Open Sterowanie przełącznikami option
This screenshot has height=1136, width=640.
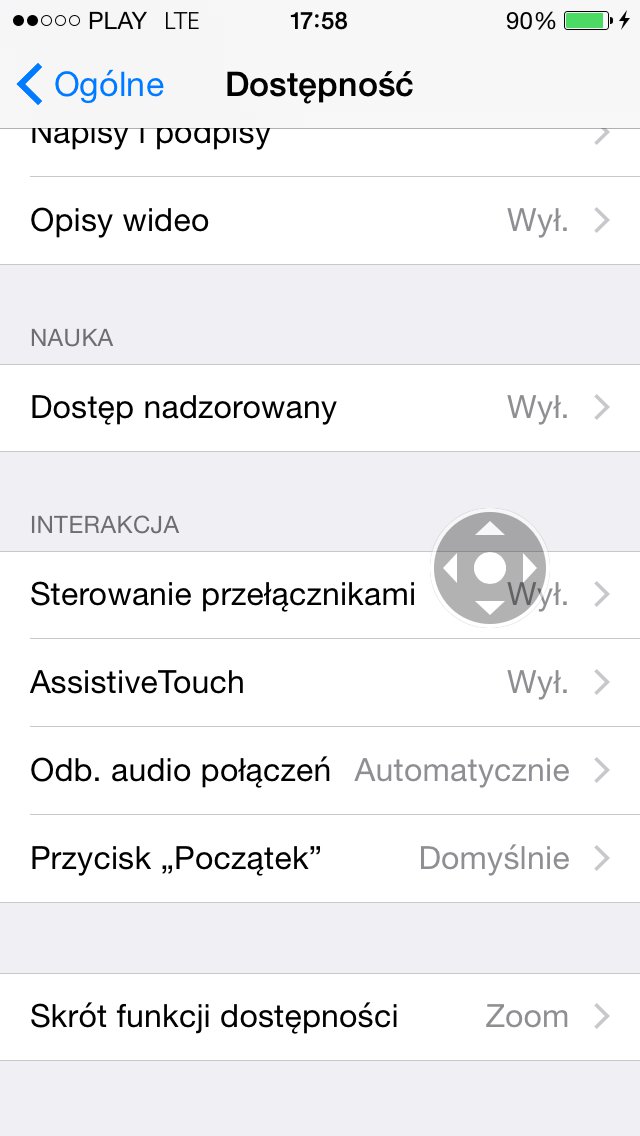click(222, 595)
